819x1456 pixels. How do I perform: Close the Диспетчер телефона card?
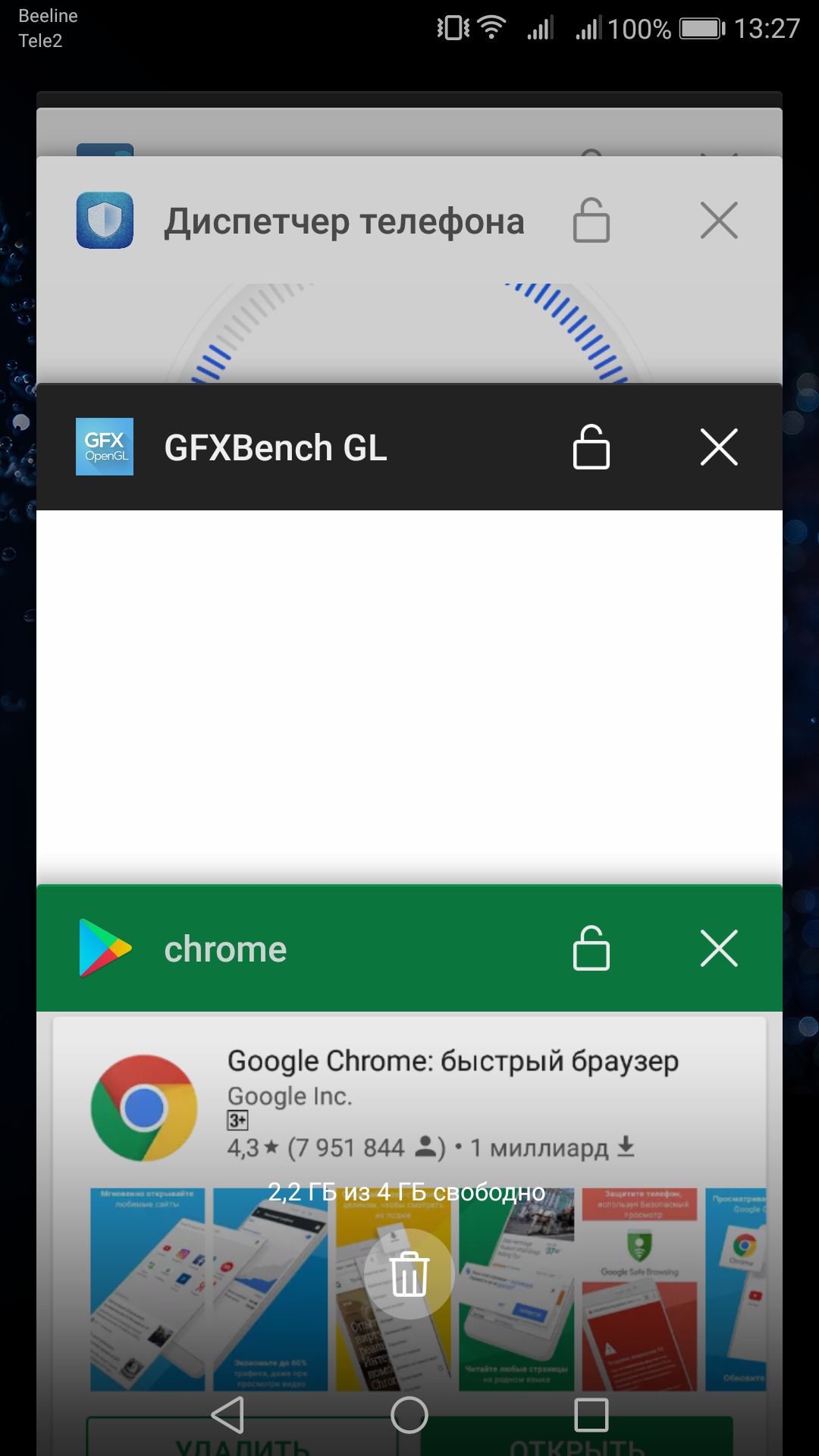pyautogui.click(x=719, y=221)
